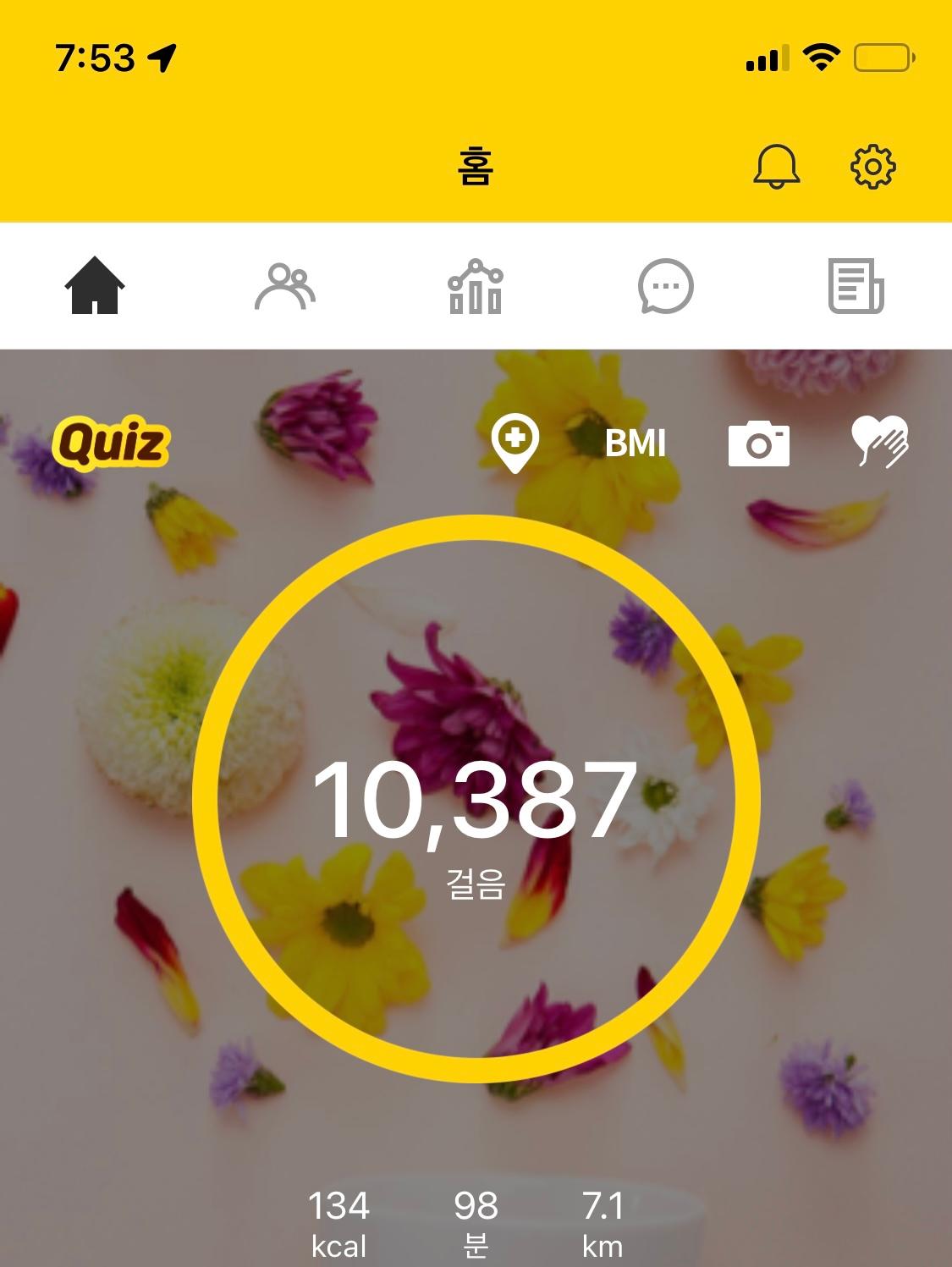Screen dimensions: 952x1267
Task: Tap the camera icon
Action: click(x=758, y=443)
